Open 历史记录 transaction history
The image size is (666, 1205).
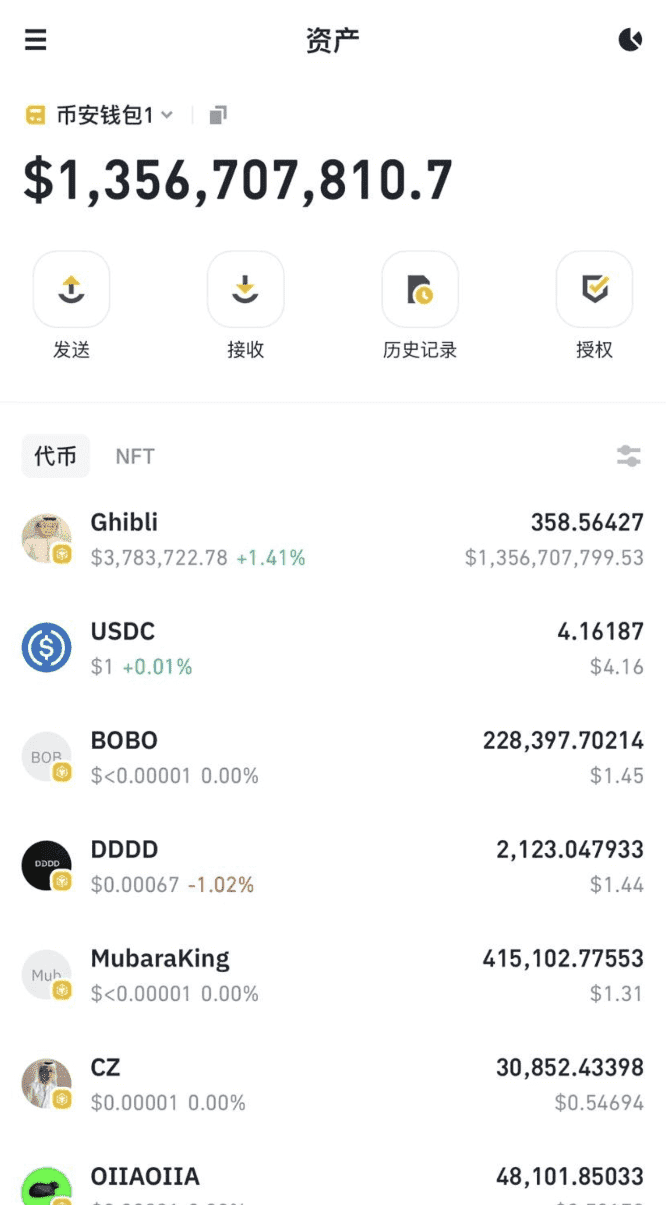420,290
